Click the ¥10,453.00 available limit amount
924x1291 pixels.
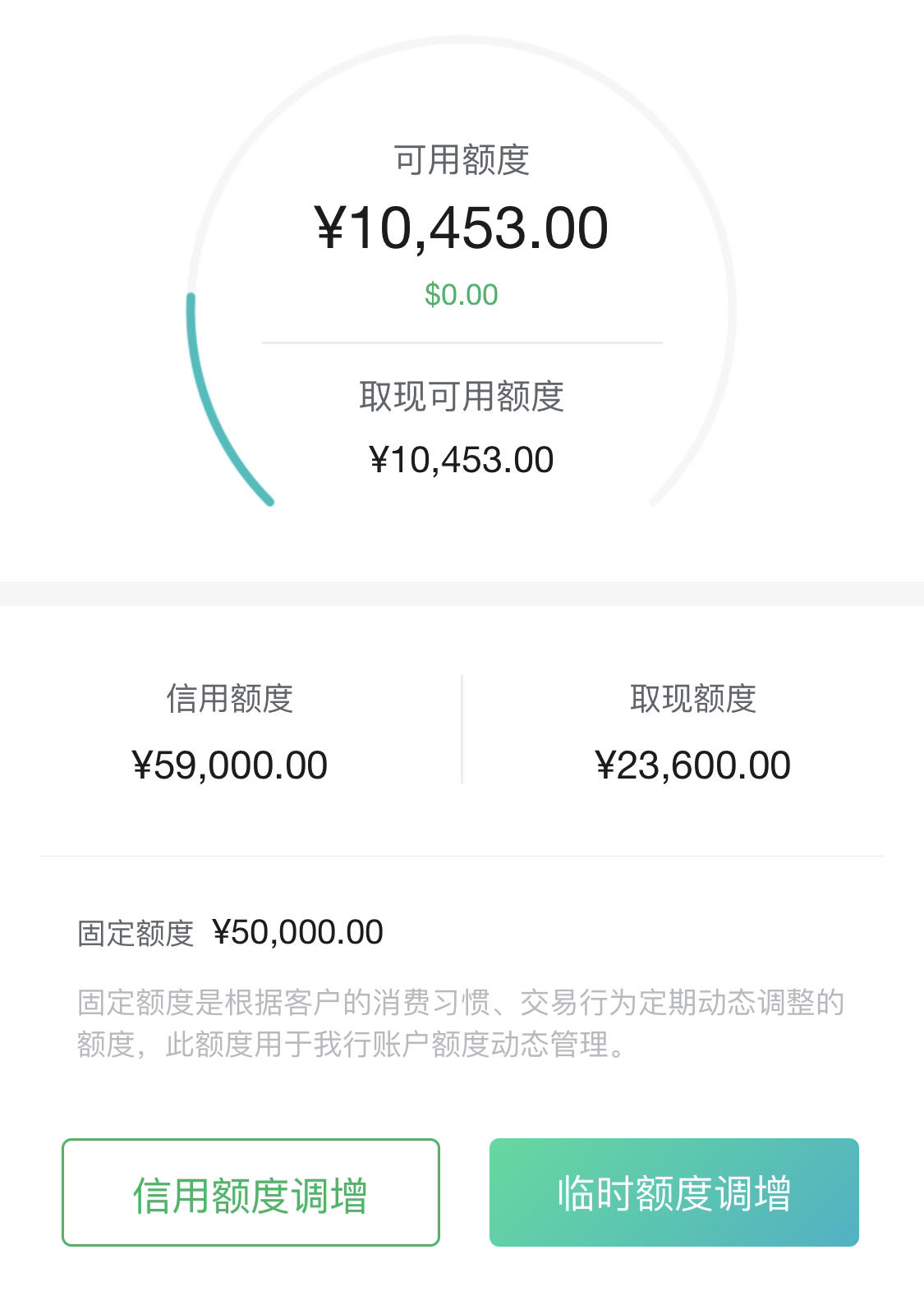click(x=462, y=227)
